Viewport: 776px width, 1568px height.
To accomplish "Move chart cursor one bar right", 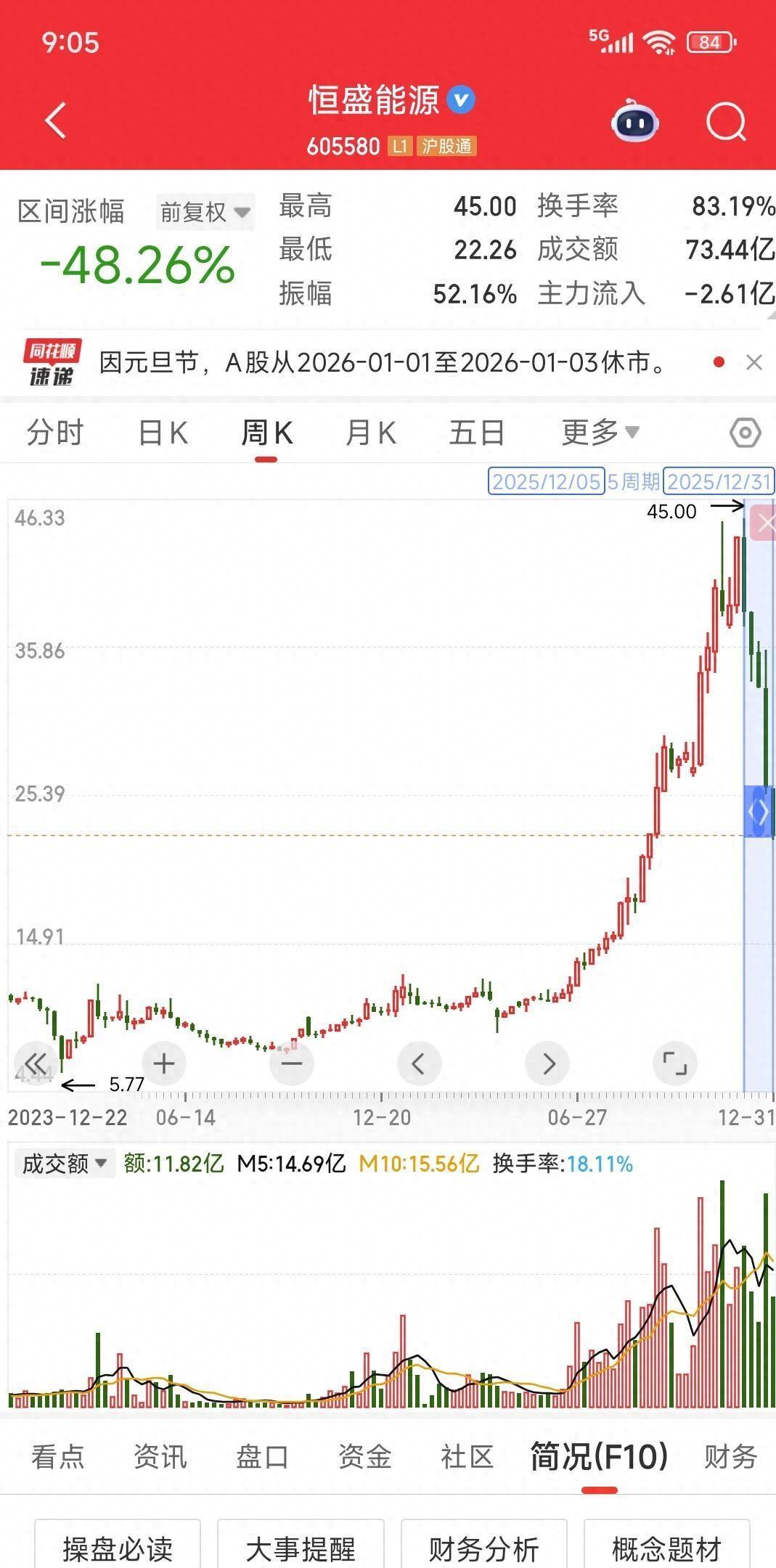I will pyautogui.click(x=548, y=1064).
